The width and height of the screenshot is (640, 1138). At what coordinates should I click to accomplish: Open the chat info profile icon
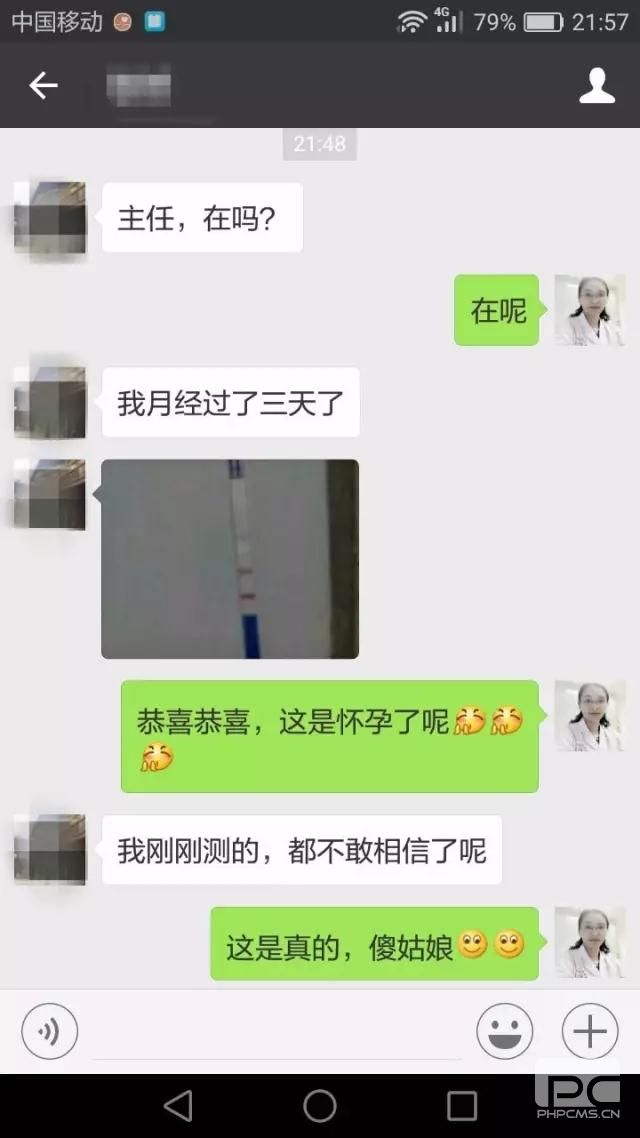tap(597, 86)
